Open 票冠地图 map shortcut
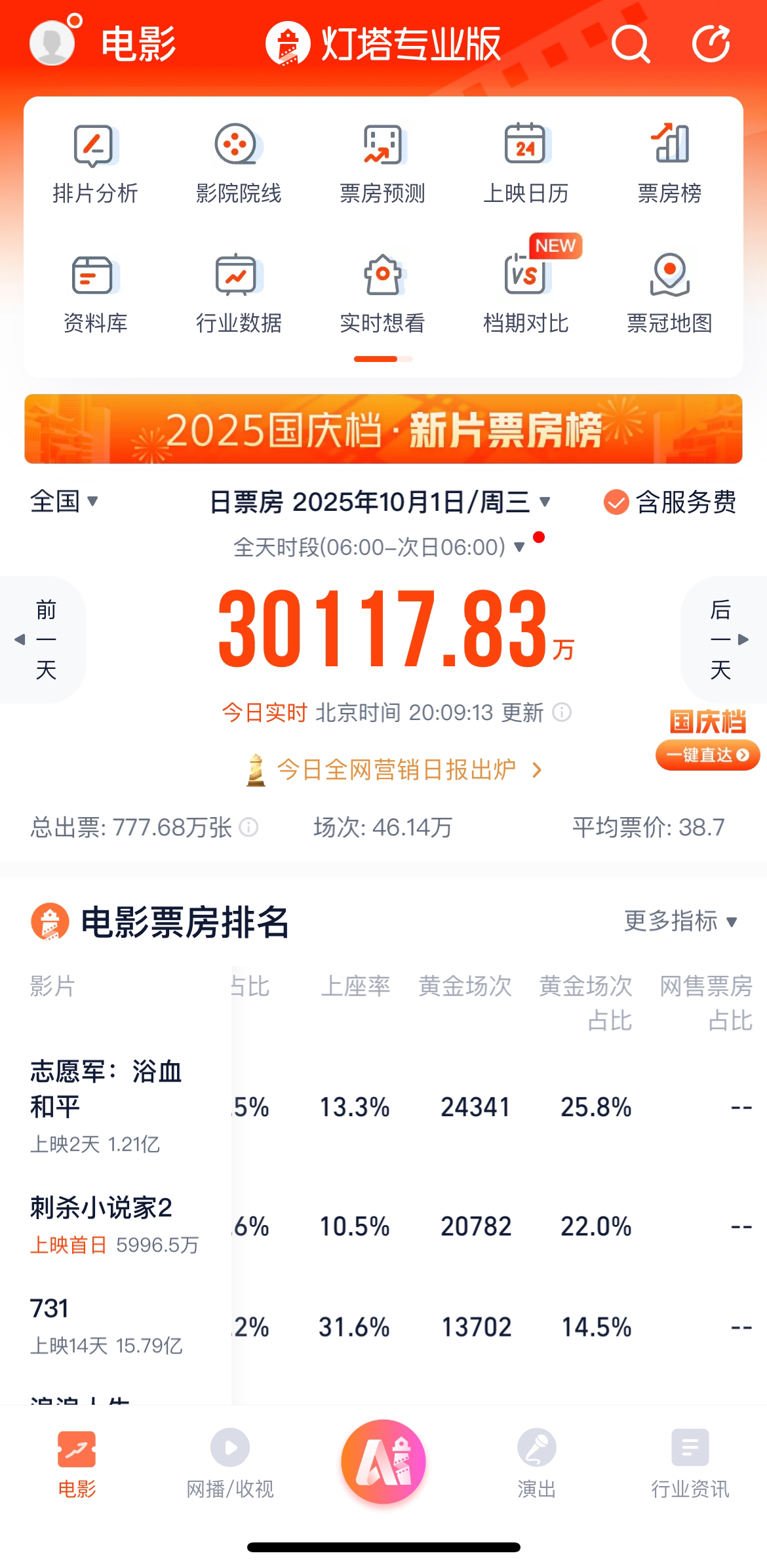The image size is (767, 1568). (x=669, y=292)
